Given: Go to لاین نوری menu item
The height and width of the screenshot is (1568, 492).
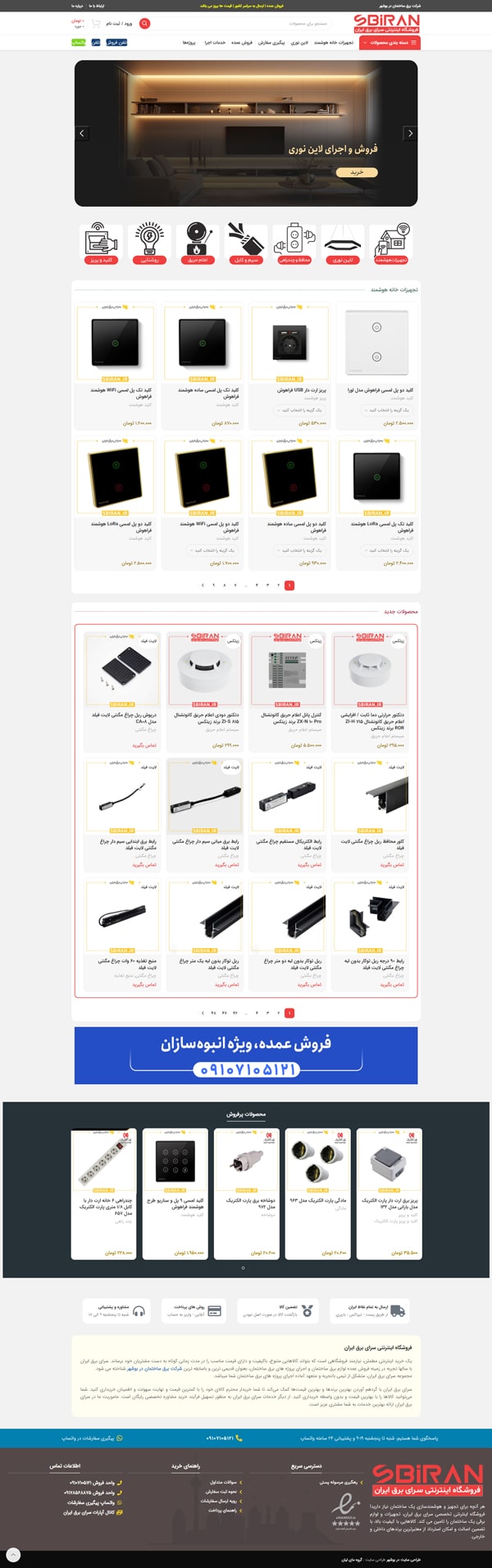Looking at the screenshot, I should click(x=299, y=42).
